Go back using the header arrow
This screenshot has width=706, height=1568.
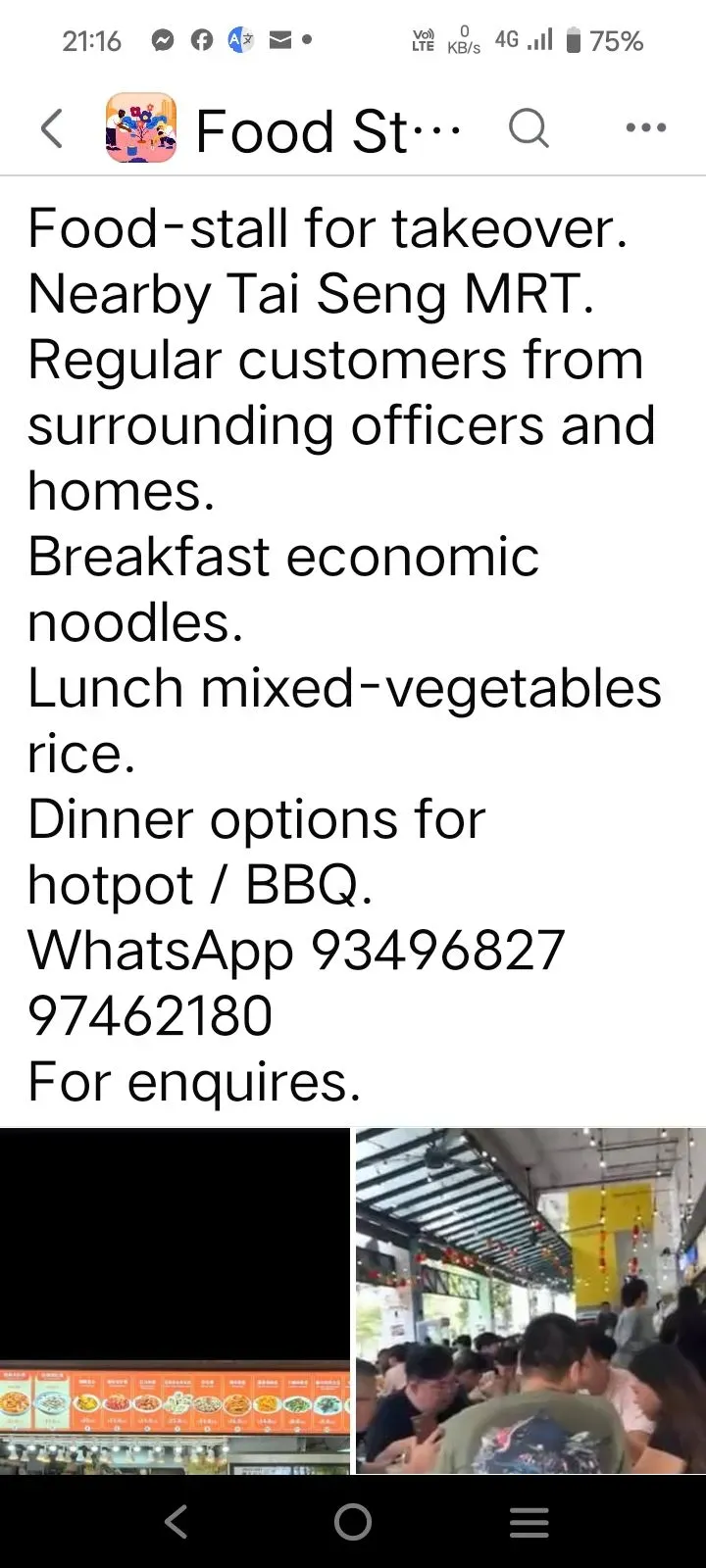coord(52,128)
